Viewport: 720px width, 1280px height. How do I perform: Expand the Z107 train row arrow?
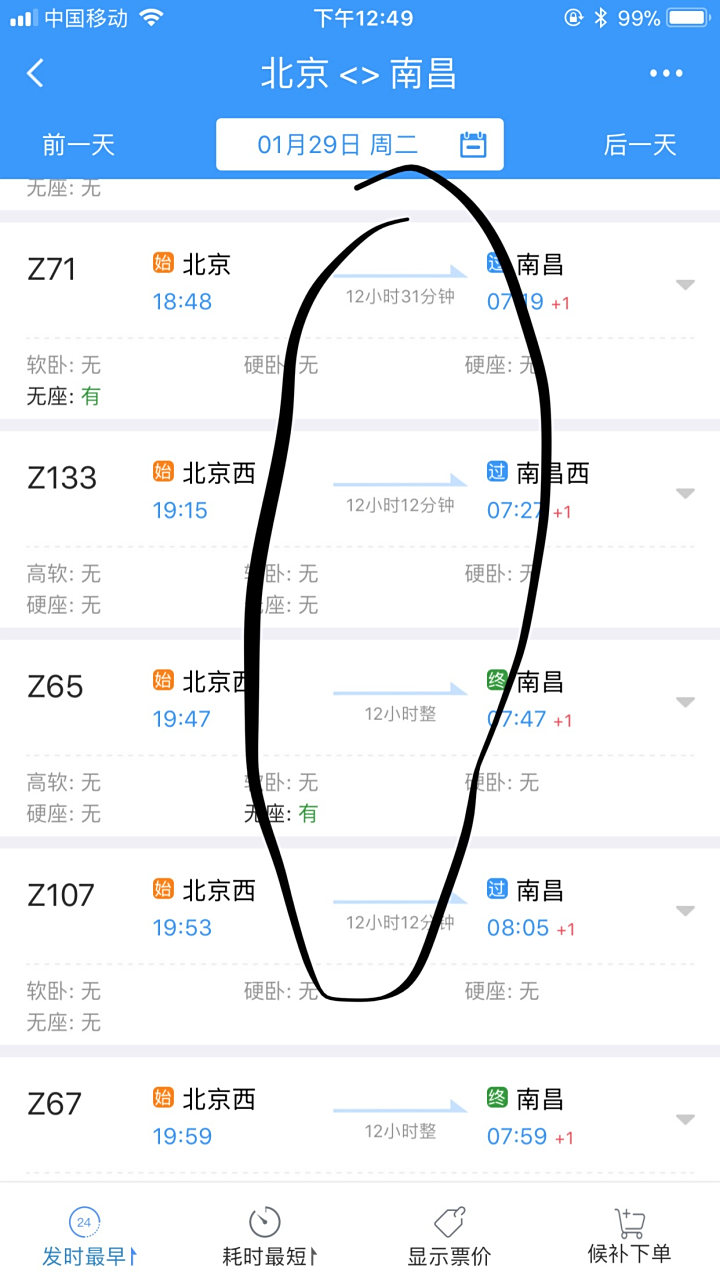click(685, 910)
